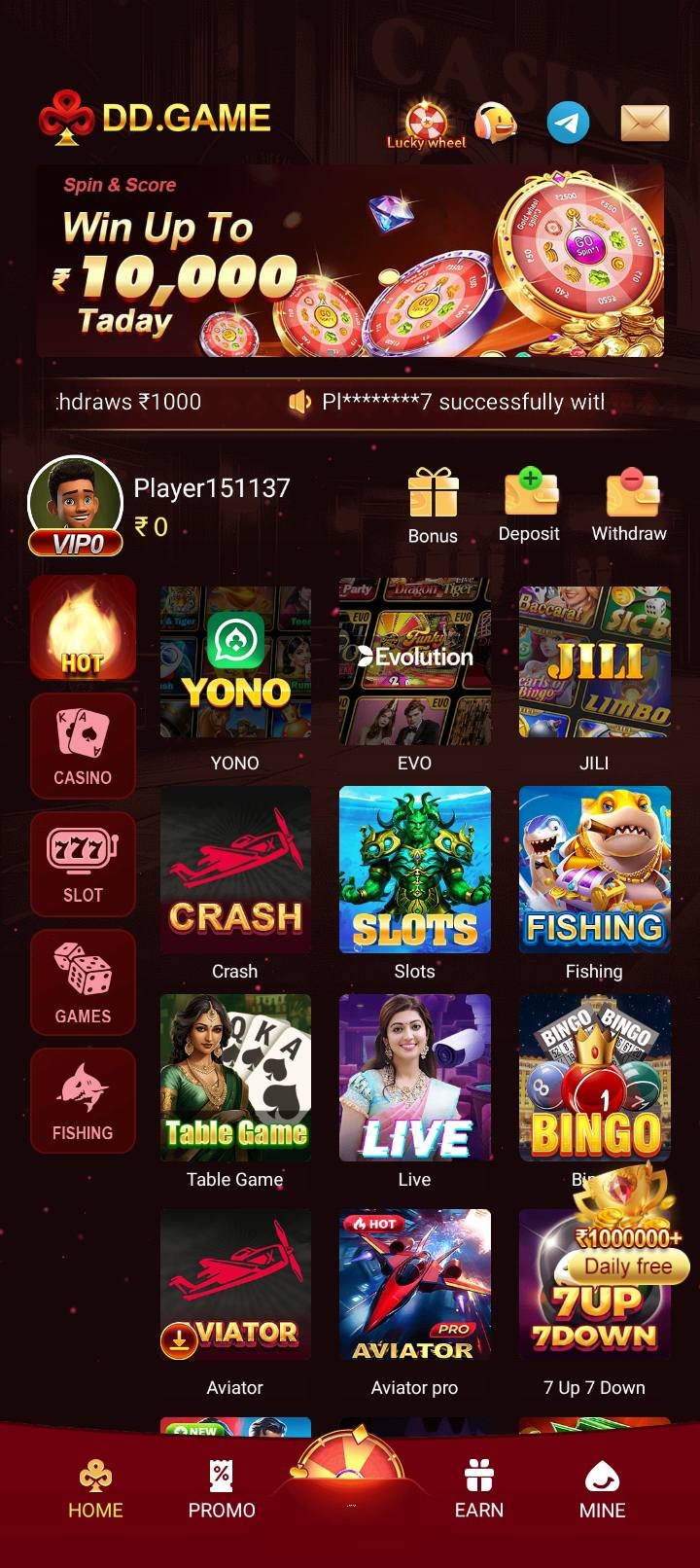Open customer support headset icon

tap(495, 124)
